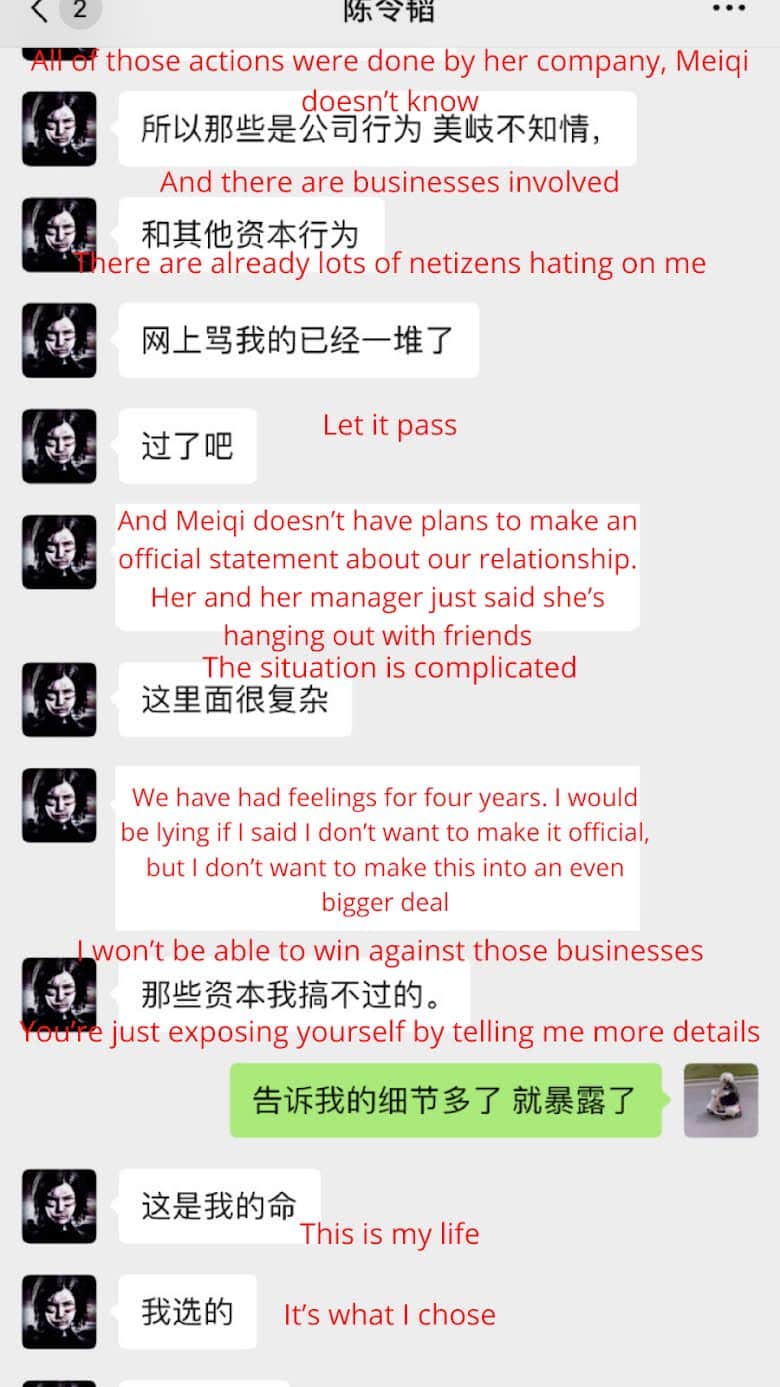
Task: Go back to the chat list
Action: point(38,12)
